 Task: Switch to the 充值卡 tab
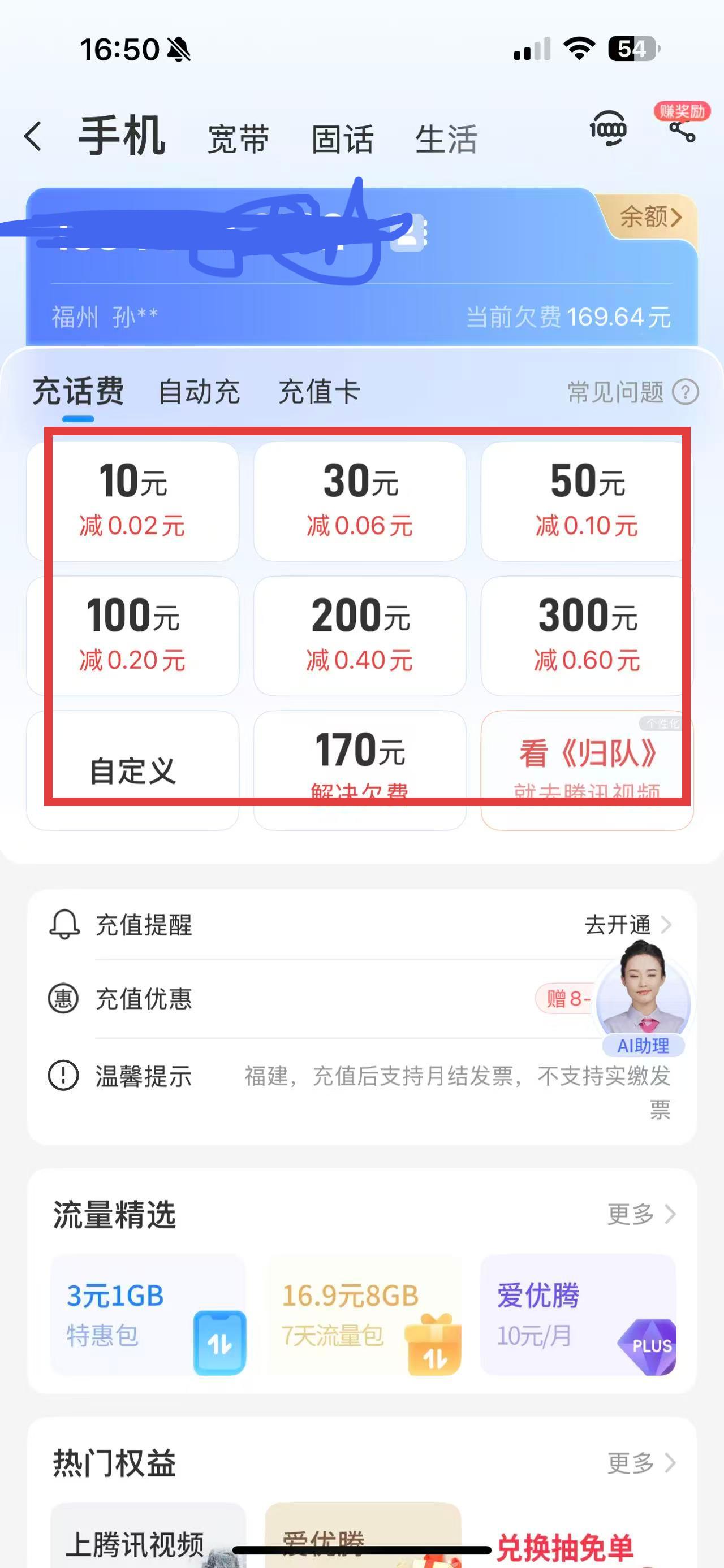320,391
